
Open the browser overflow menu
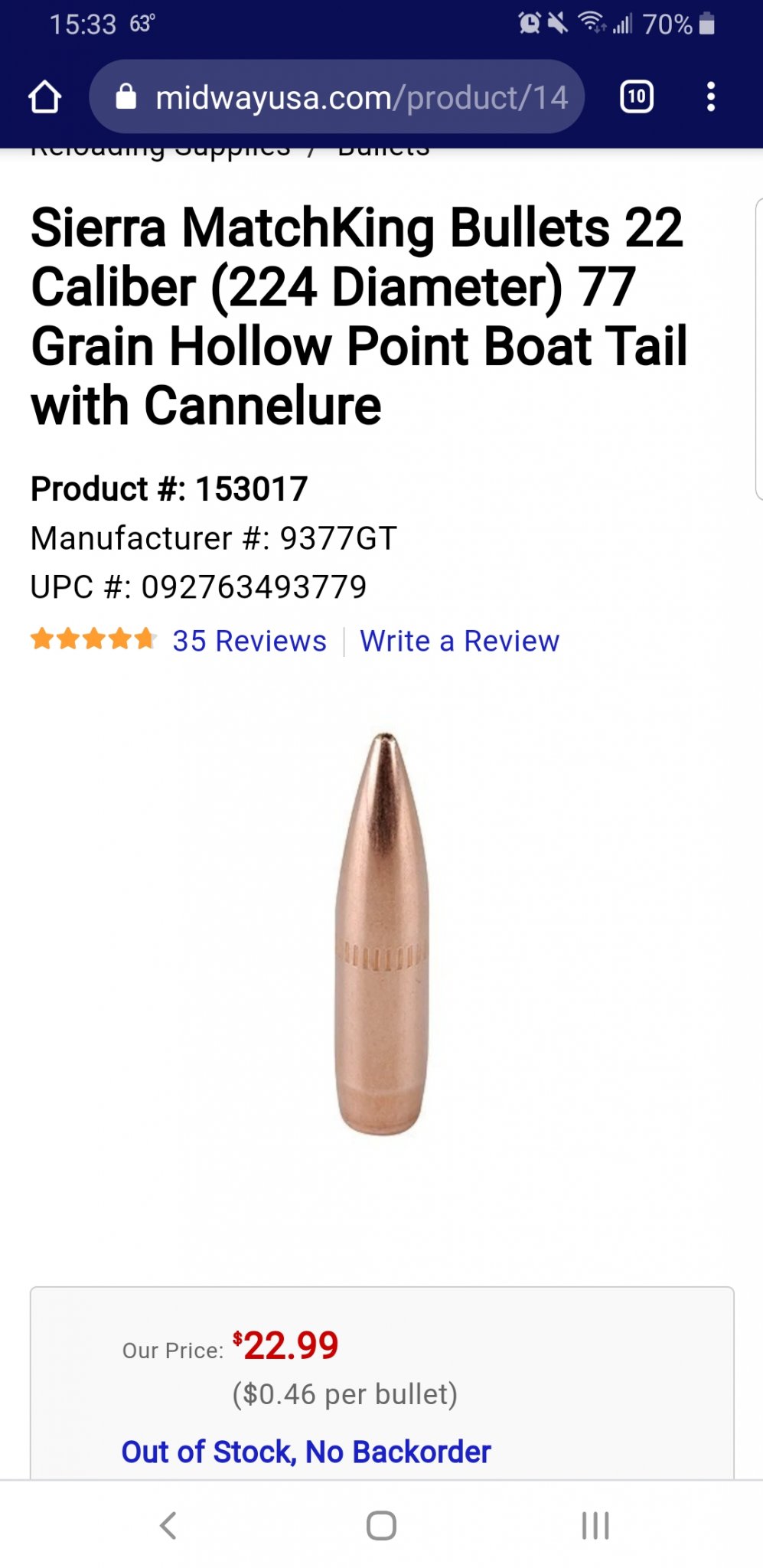coord(711,97)
